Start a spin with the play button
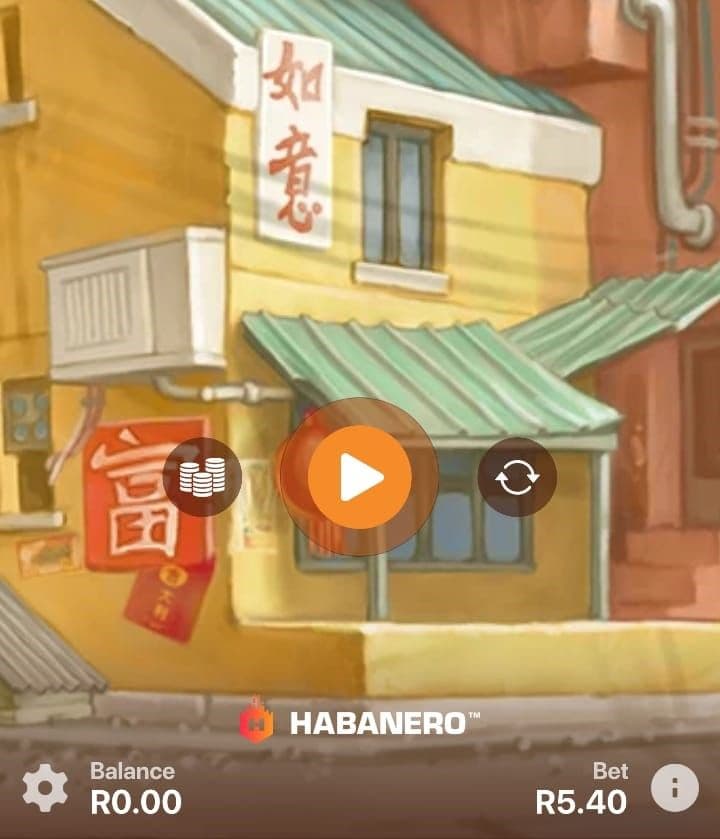The height and width of the screenshot is (839, 720). click(359, 478)
